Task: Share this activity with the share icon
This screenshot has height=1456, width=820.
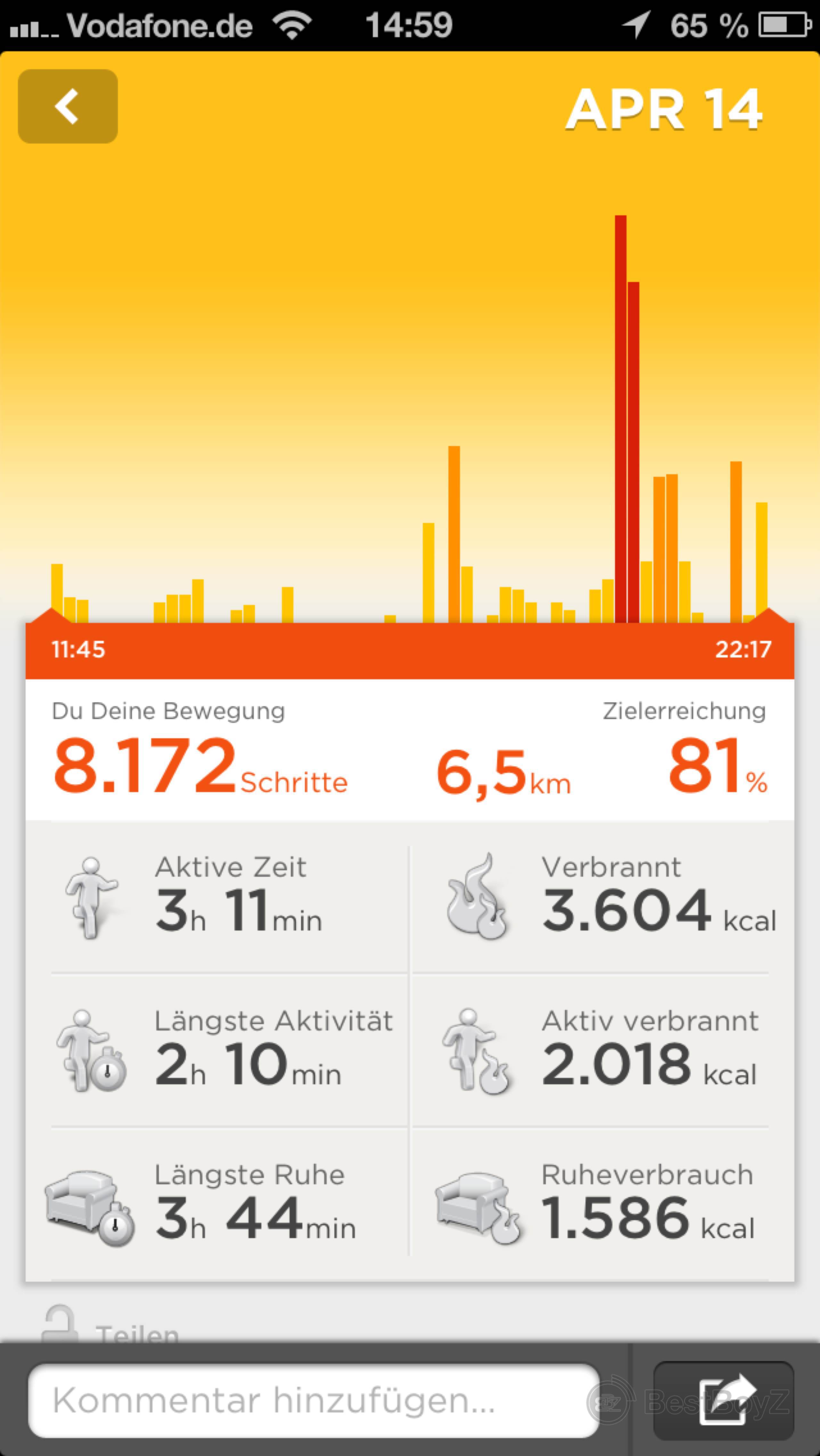Action: tap(723, 1400)
